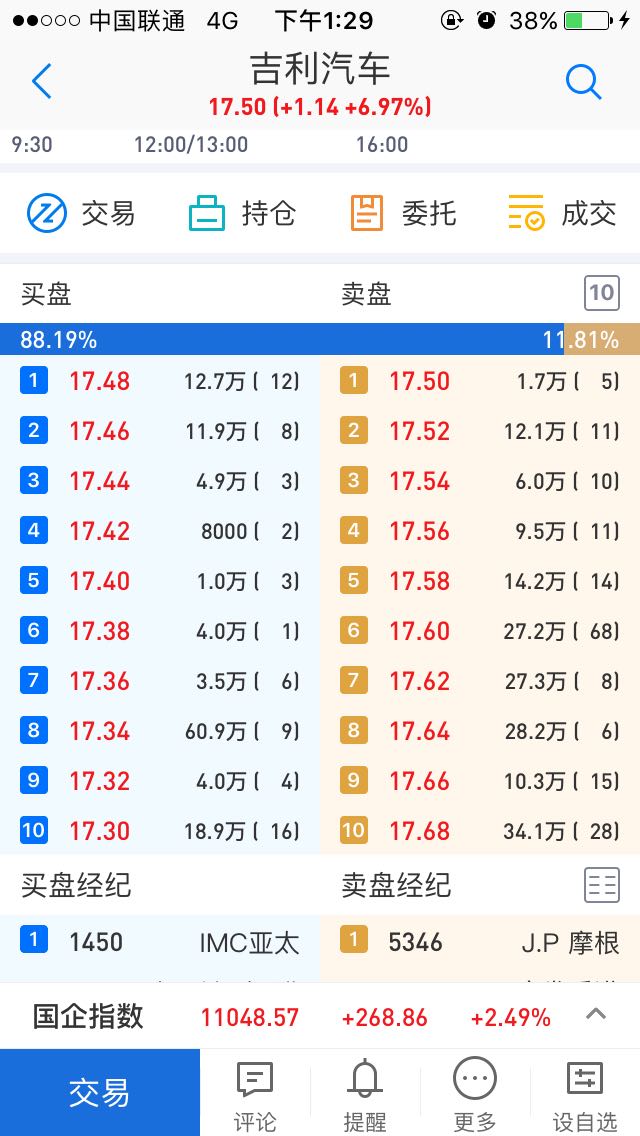Open 交易 shortcut with blue circle icon
This screenshot has height=1136, width=640.
tap(81, 214)
